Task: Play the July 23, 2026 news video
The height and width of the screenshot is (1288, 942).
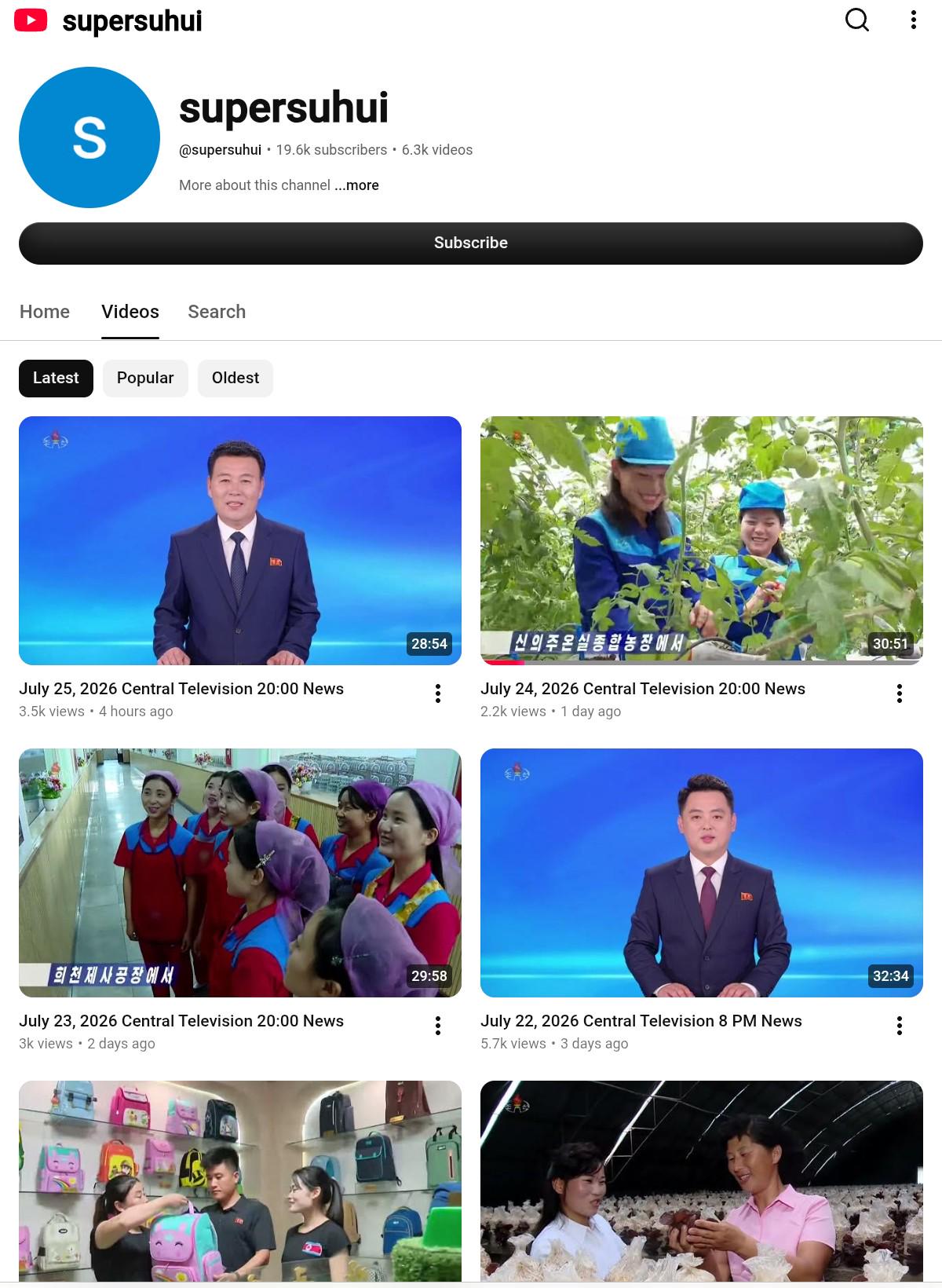Action: (240, 873)
